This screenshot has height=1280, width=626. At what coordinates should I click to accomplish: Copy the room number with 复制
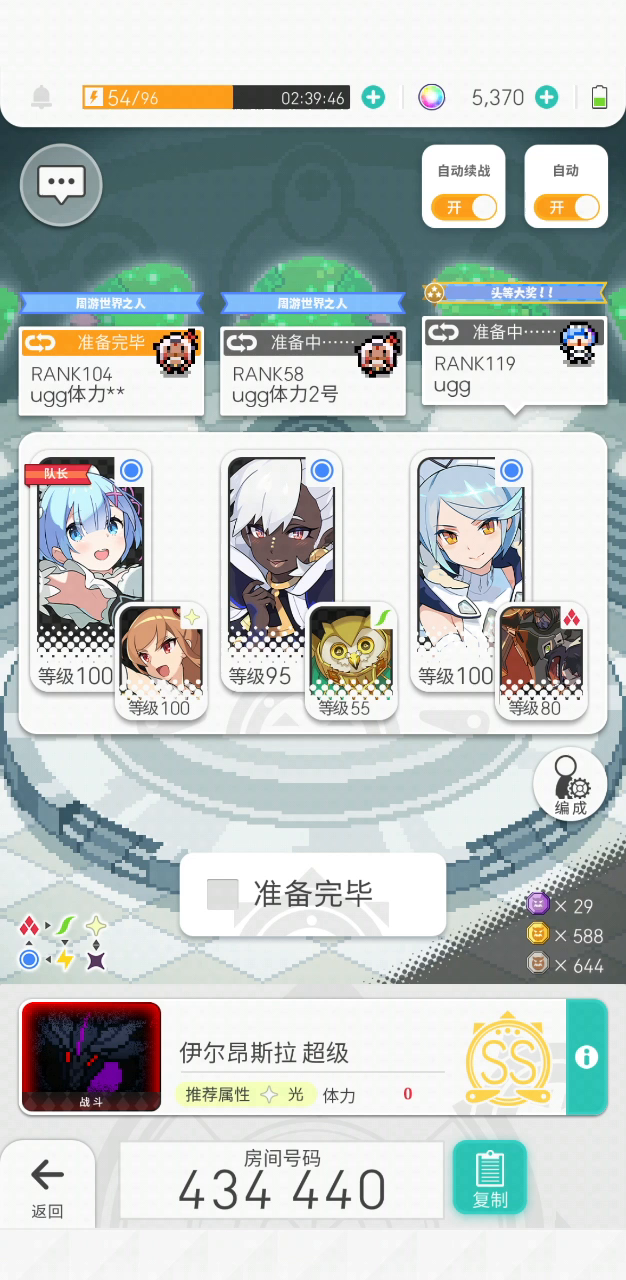(490, 1178)
